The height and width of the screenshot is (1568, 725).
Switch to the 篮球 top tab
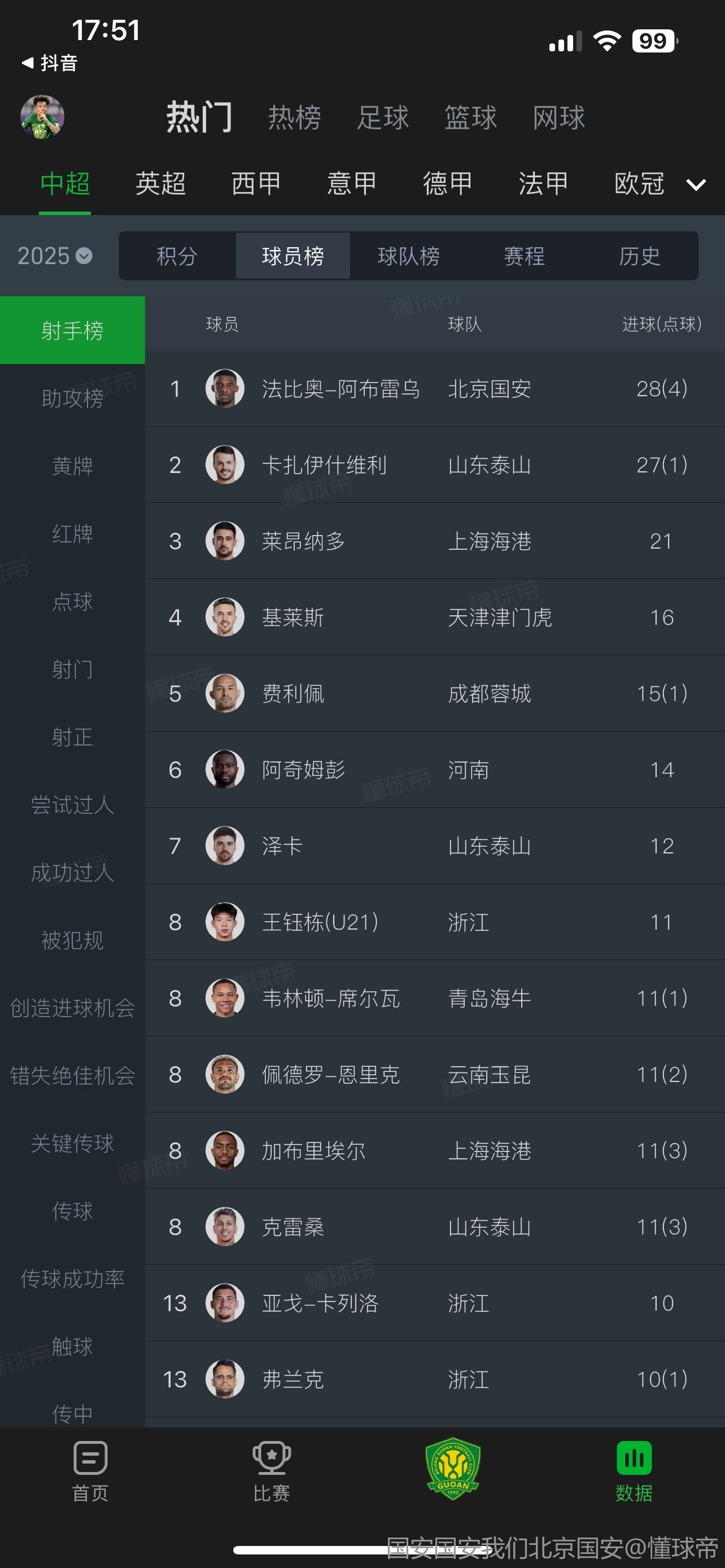pos(470,117)
